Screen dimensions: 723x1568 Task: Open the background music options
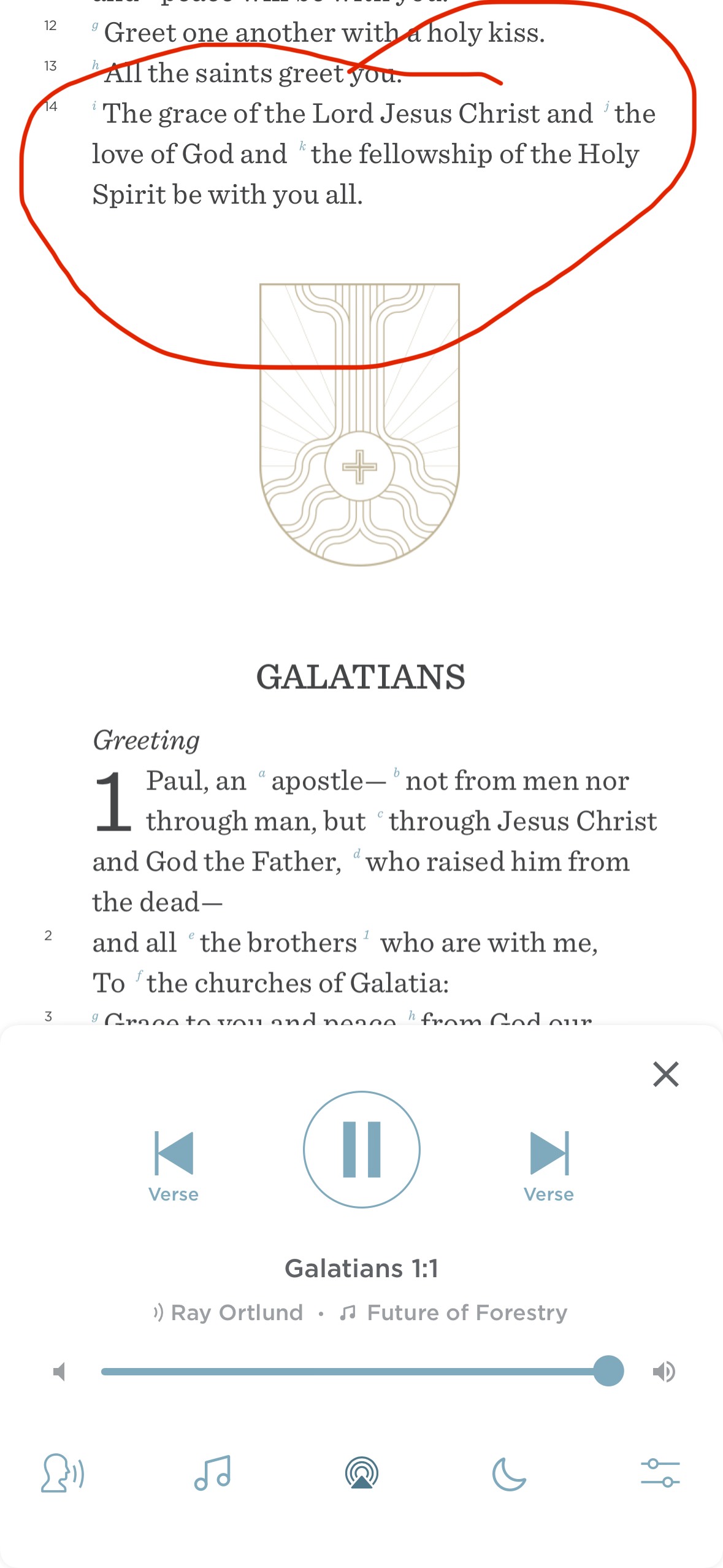[212, 1472]
